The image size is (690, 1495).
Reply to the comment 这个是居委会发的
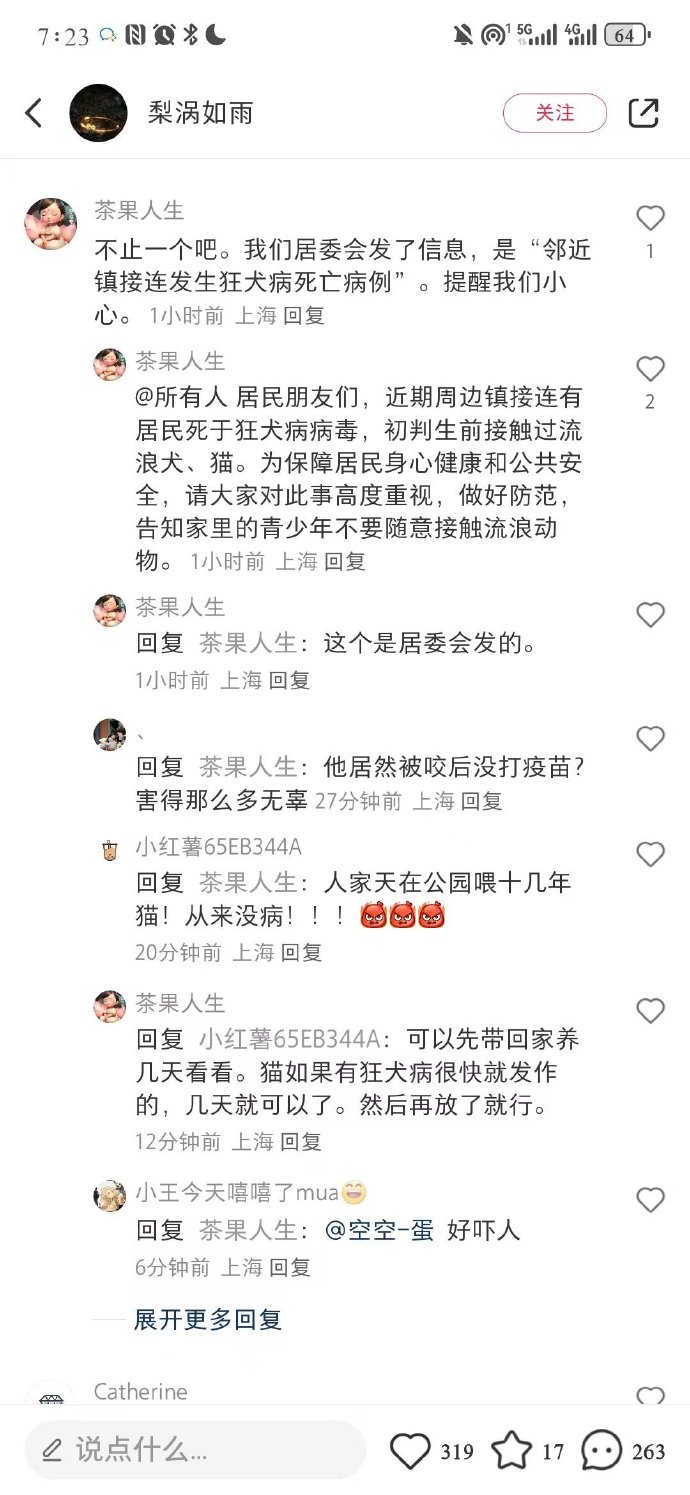(x=289, y=680)
